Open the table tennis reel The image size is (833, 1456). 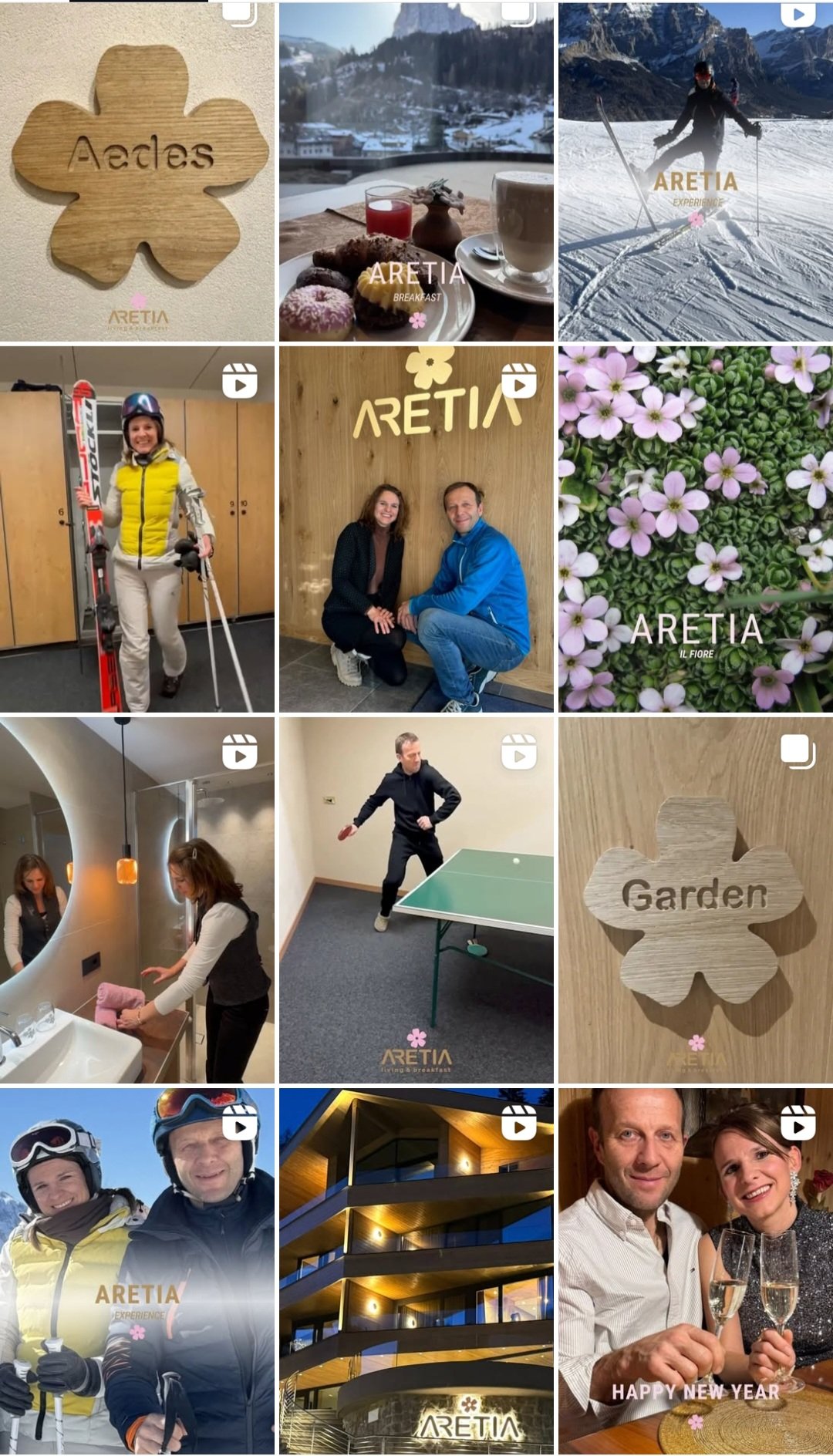[x=416, y=901]
